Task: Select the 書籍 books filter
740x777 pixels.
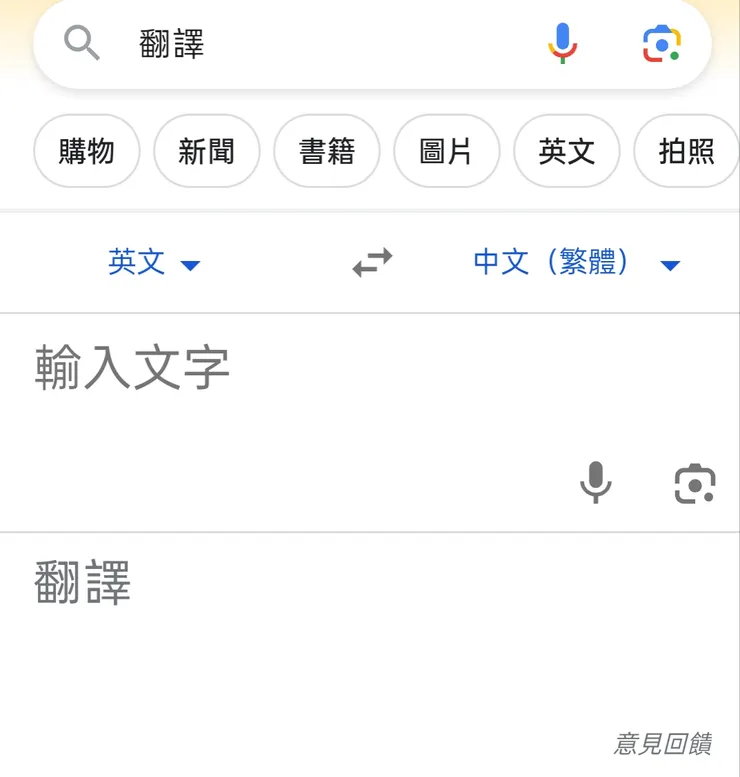Action: click(x=326, y=151)
